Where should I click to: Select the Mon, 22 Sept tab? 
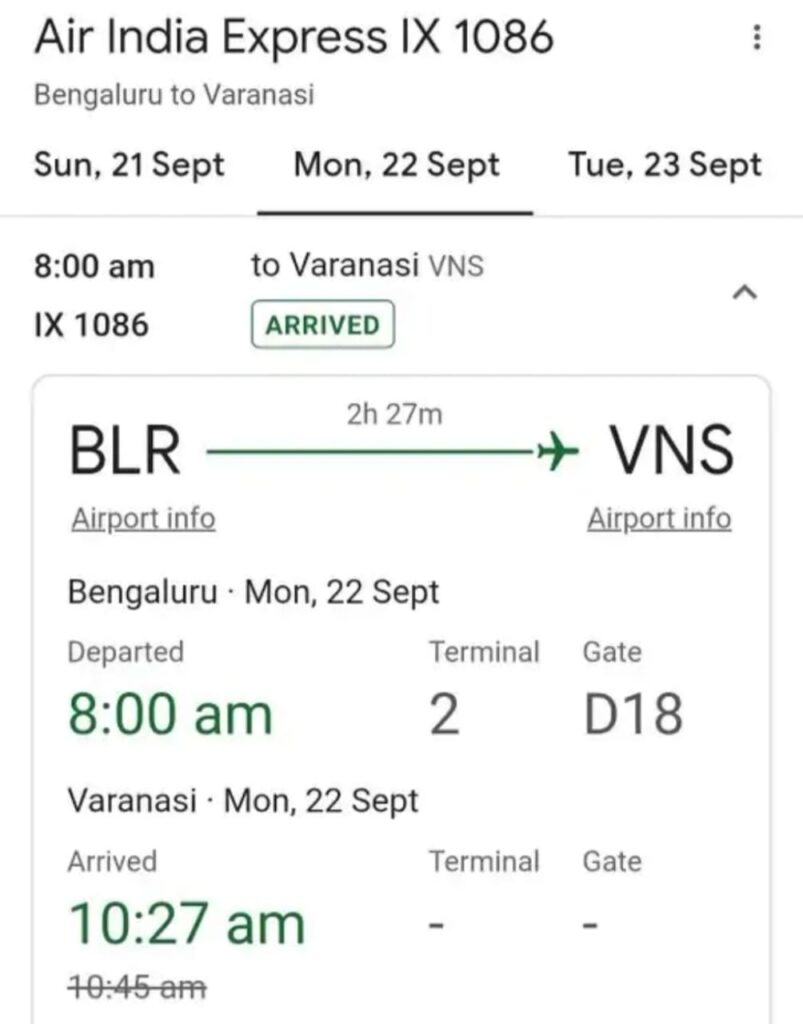click(x=396, y=165)
